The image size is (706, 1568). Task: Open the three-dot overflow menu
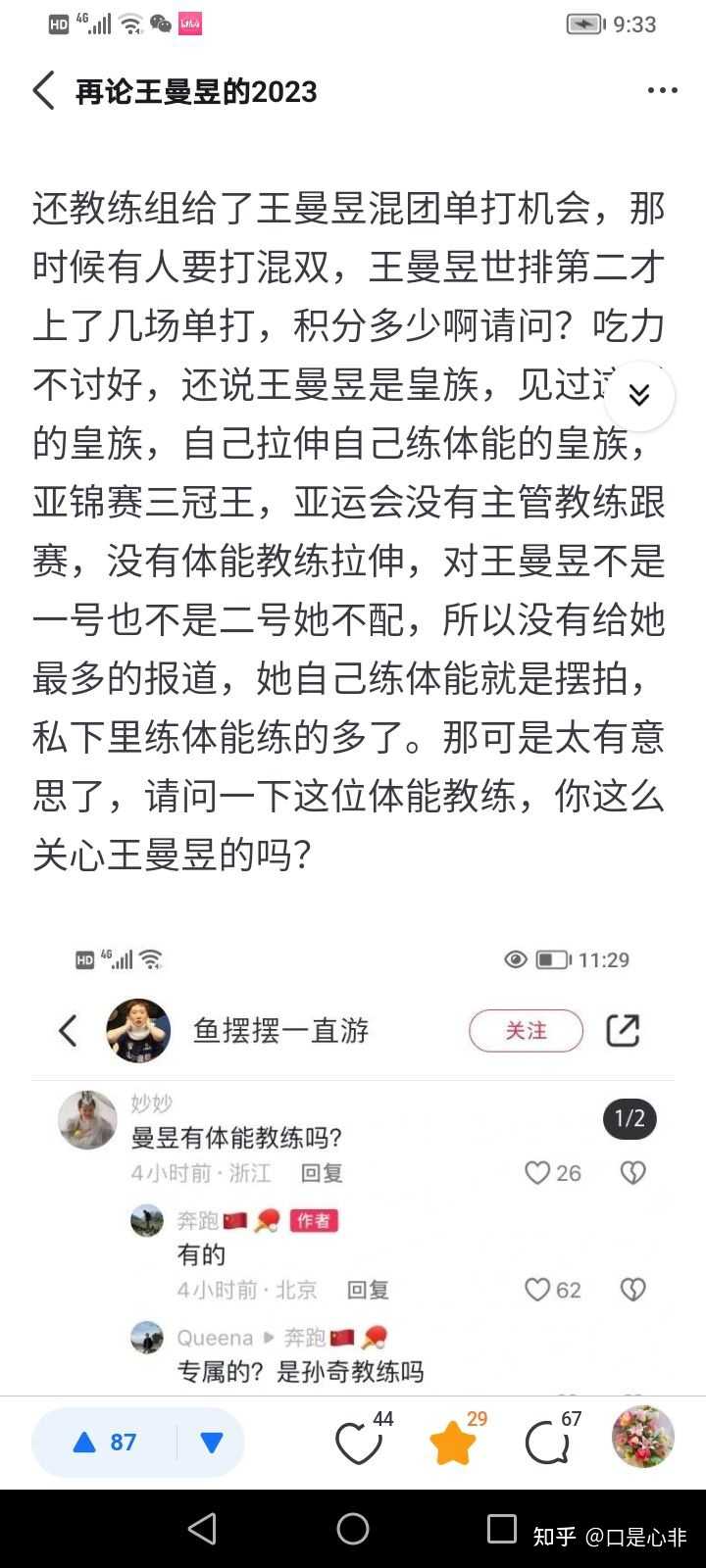662,91
